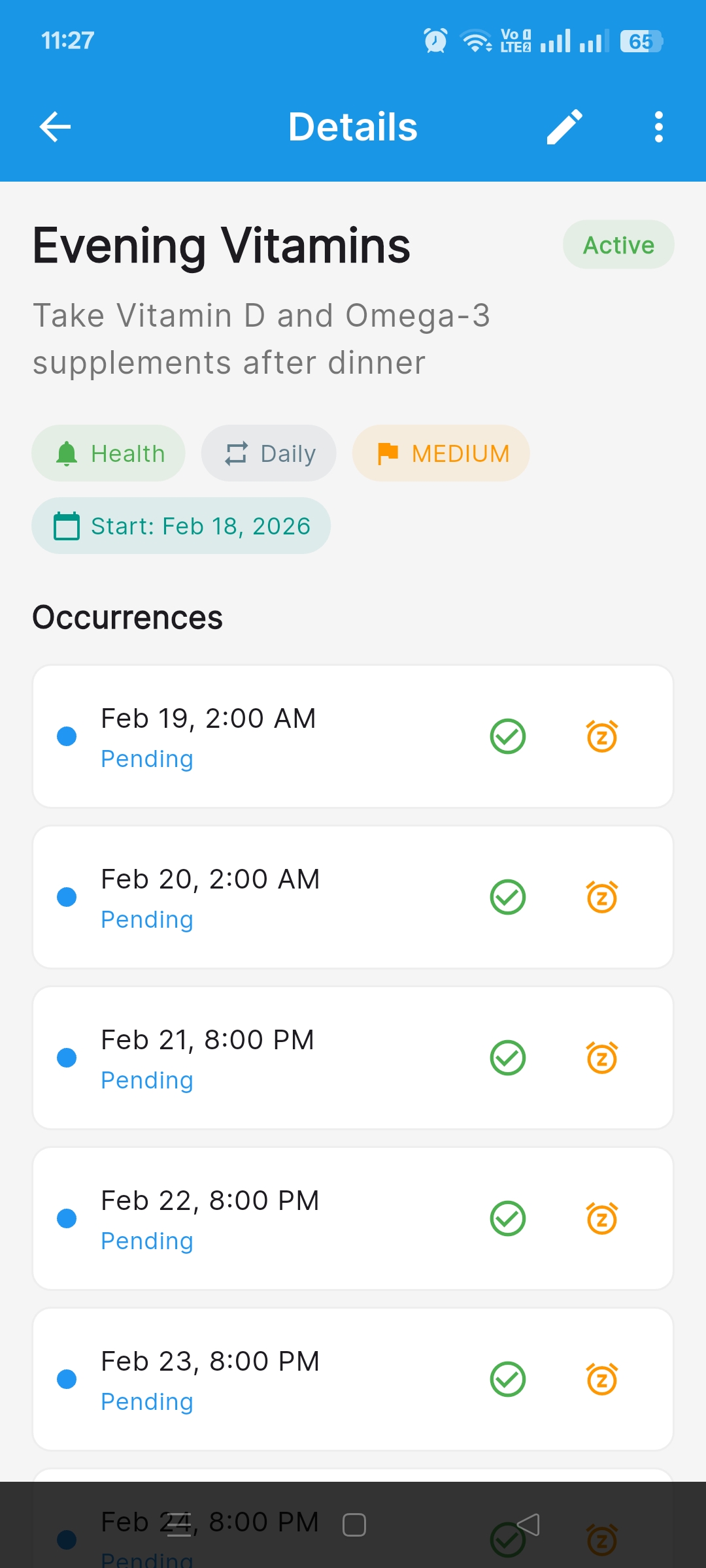This screenshot has width=706, height=1568.
Task: Tap the blue status dot on Feb 19
Action: [66, 736]
